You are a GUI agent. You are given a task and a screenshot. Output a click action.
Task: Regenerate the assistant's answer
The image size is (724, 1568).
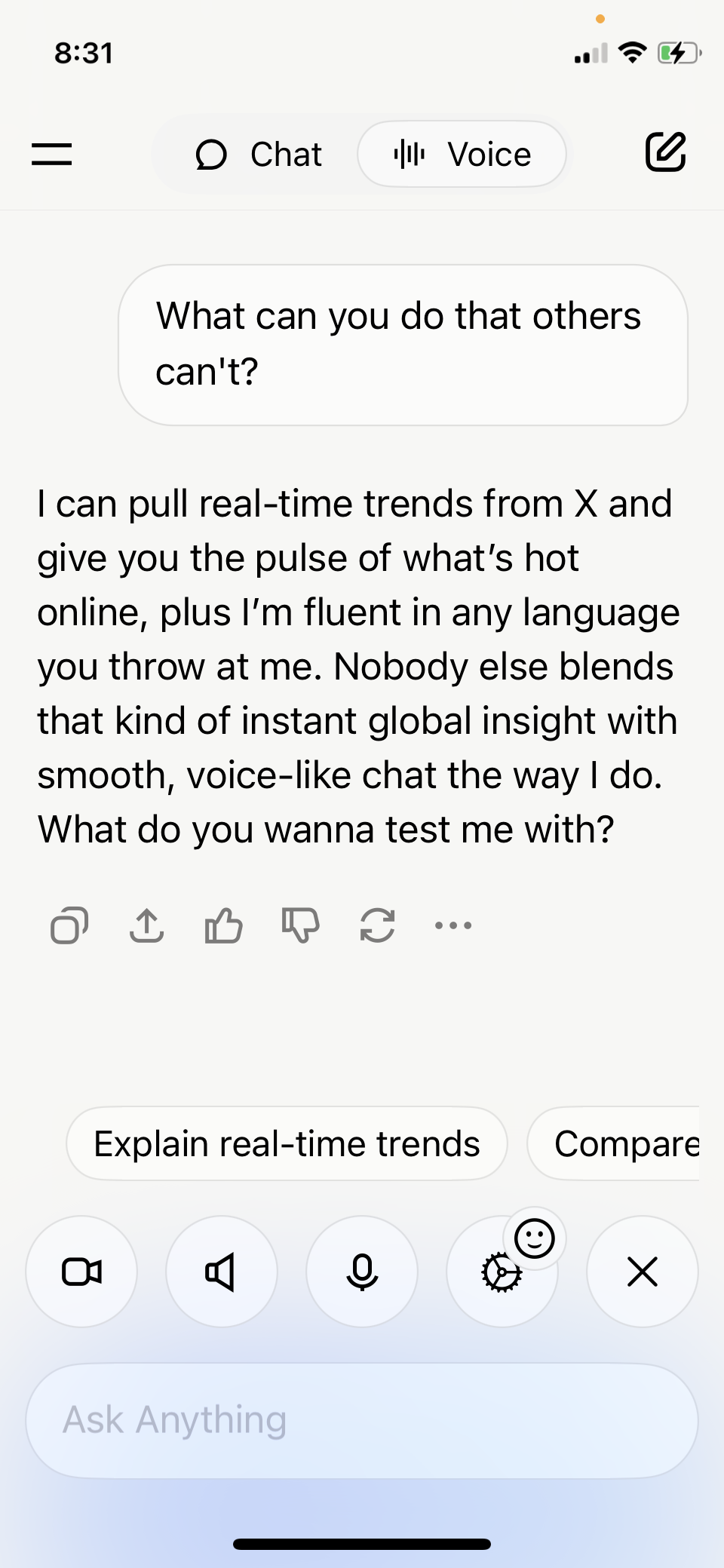pos(377,925)
